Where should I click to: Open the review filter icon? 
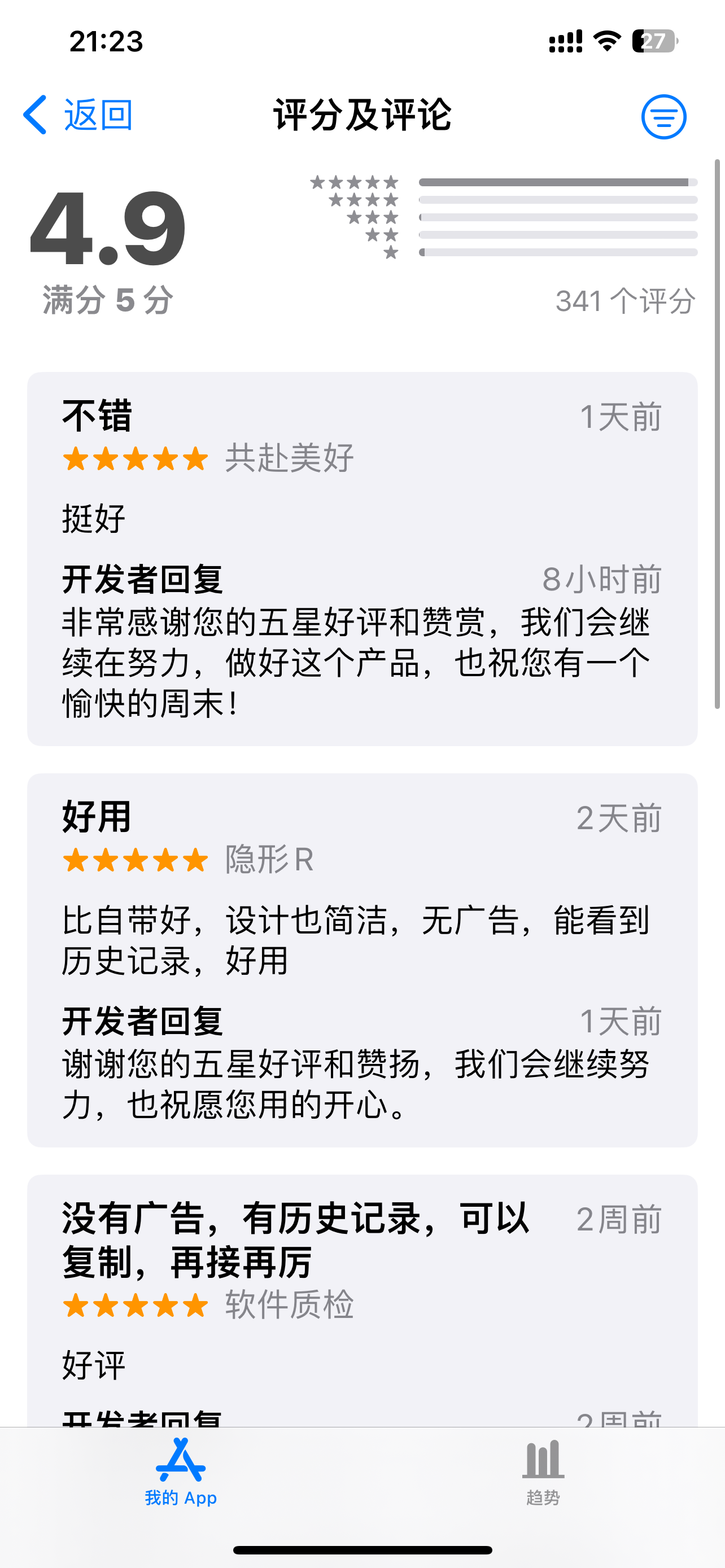click(663, 116)
